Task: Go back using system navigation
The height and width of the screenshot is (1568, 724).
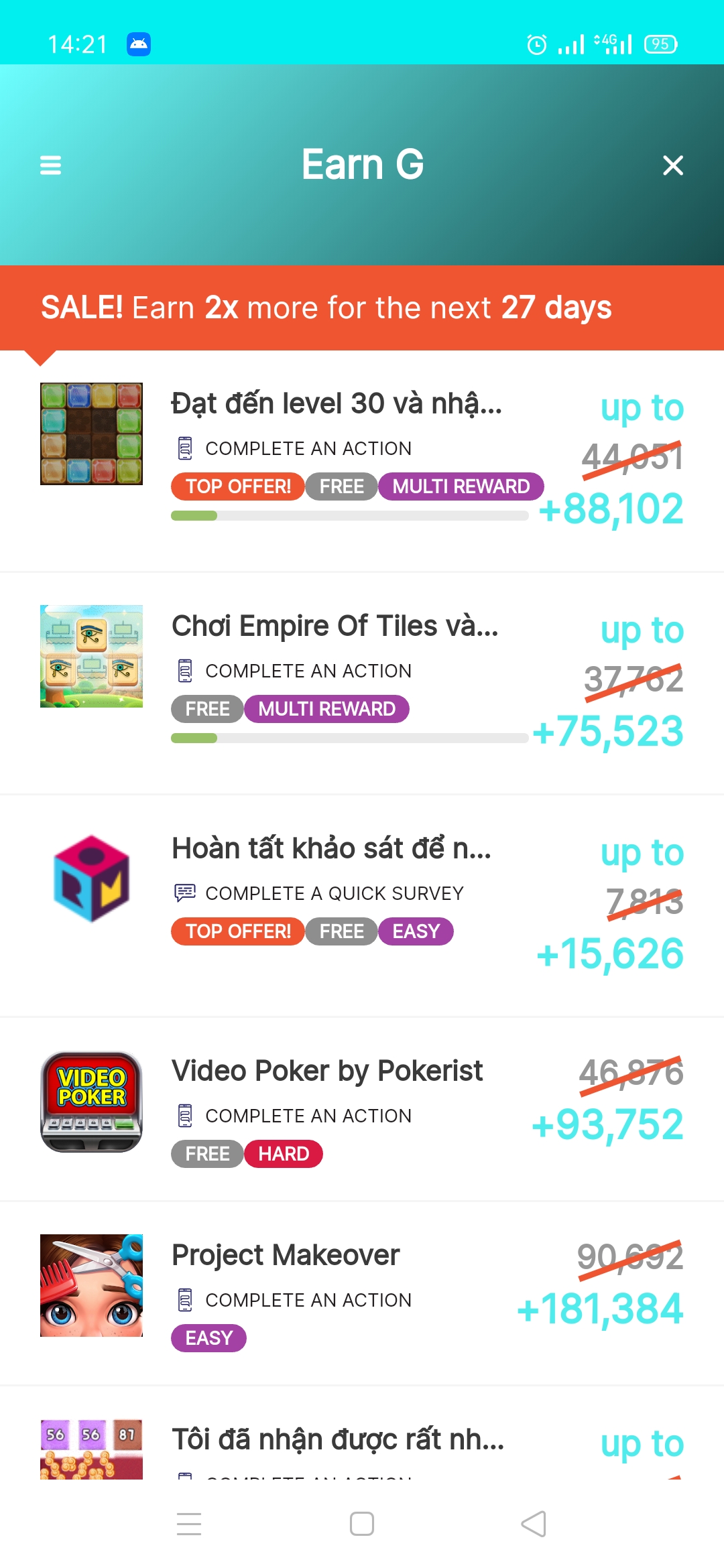Action: coord(534,1524)
